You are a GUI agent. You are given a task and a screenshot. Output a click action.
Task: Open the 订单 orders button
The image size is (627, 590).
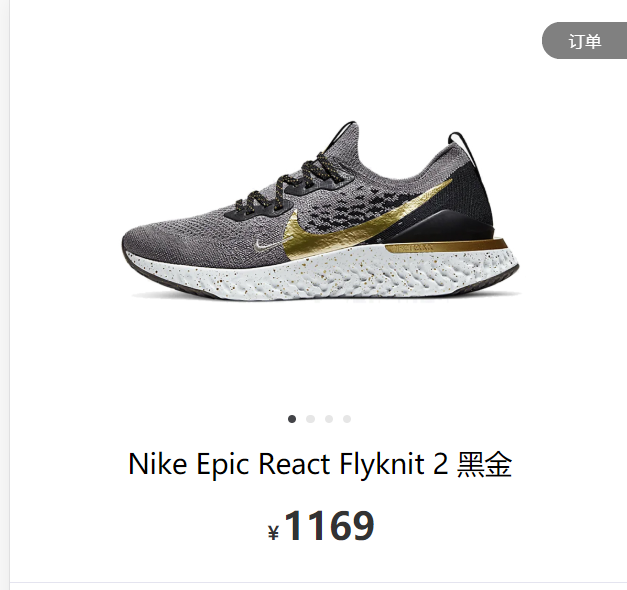pos(585,41)
